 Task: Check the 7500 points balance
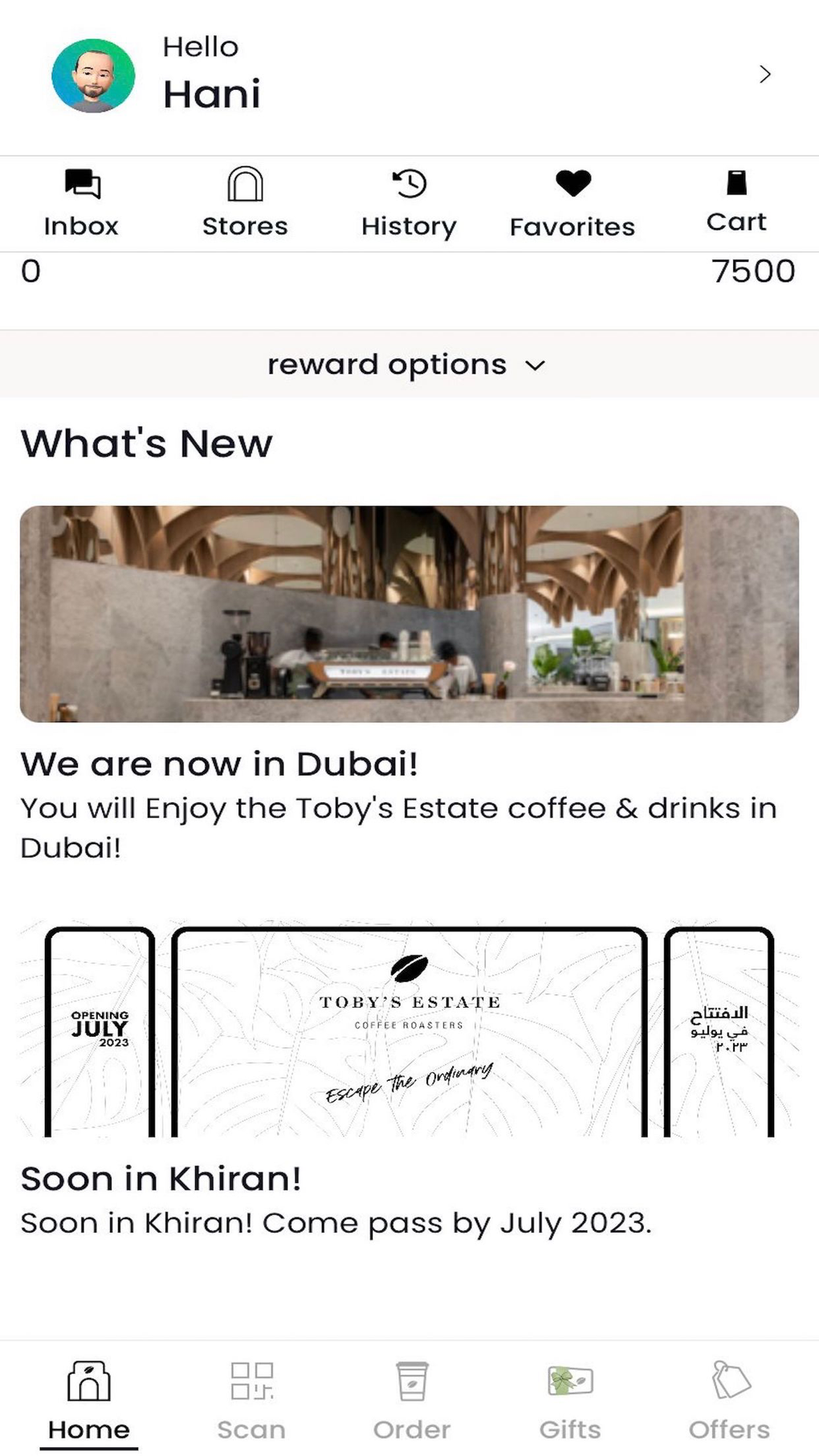pyautogui.click(x=752, y=272)
